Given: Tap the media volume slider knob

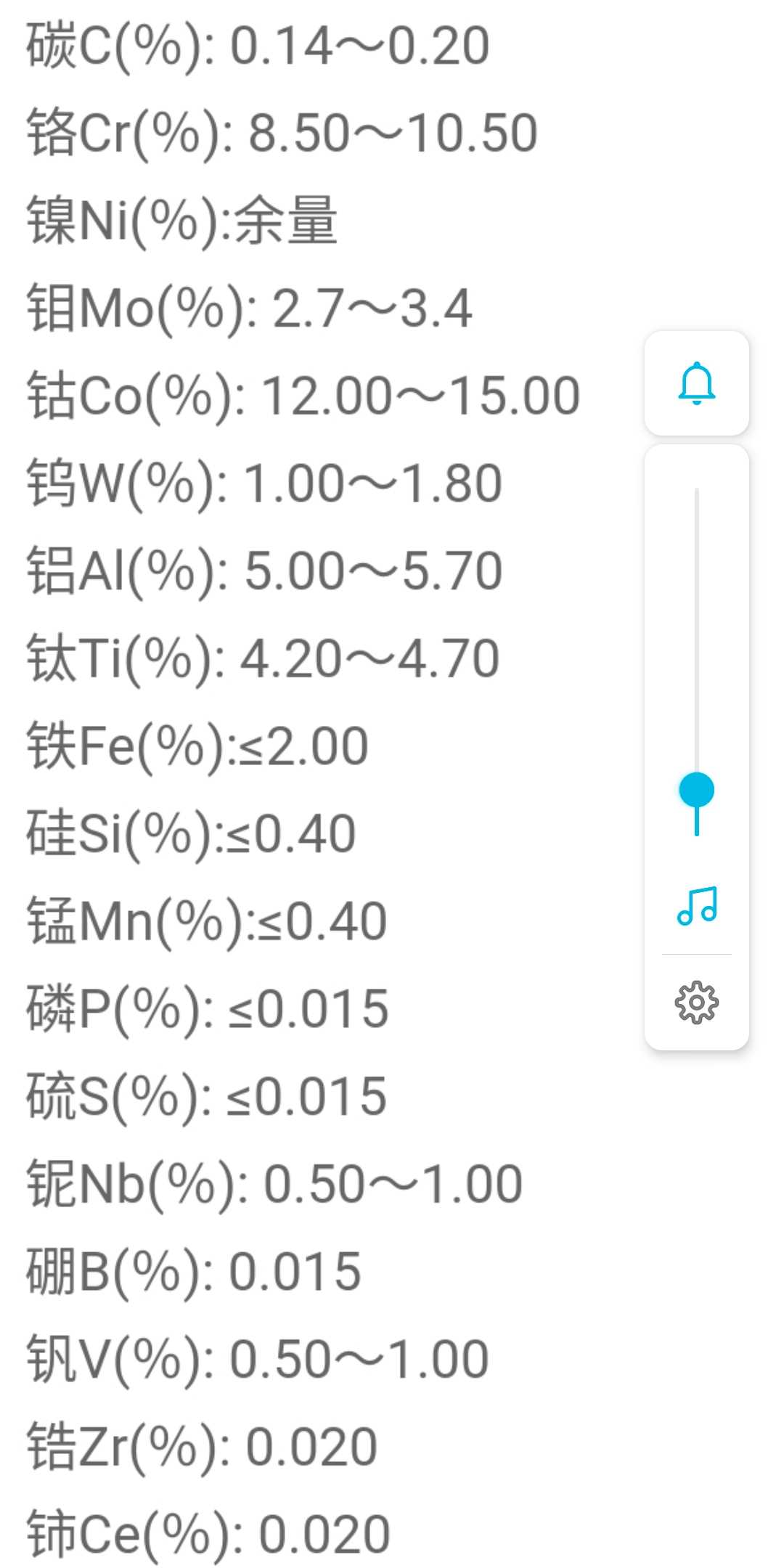Looking at the screenshot, I should coord(697,790).
